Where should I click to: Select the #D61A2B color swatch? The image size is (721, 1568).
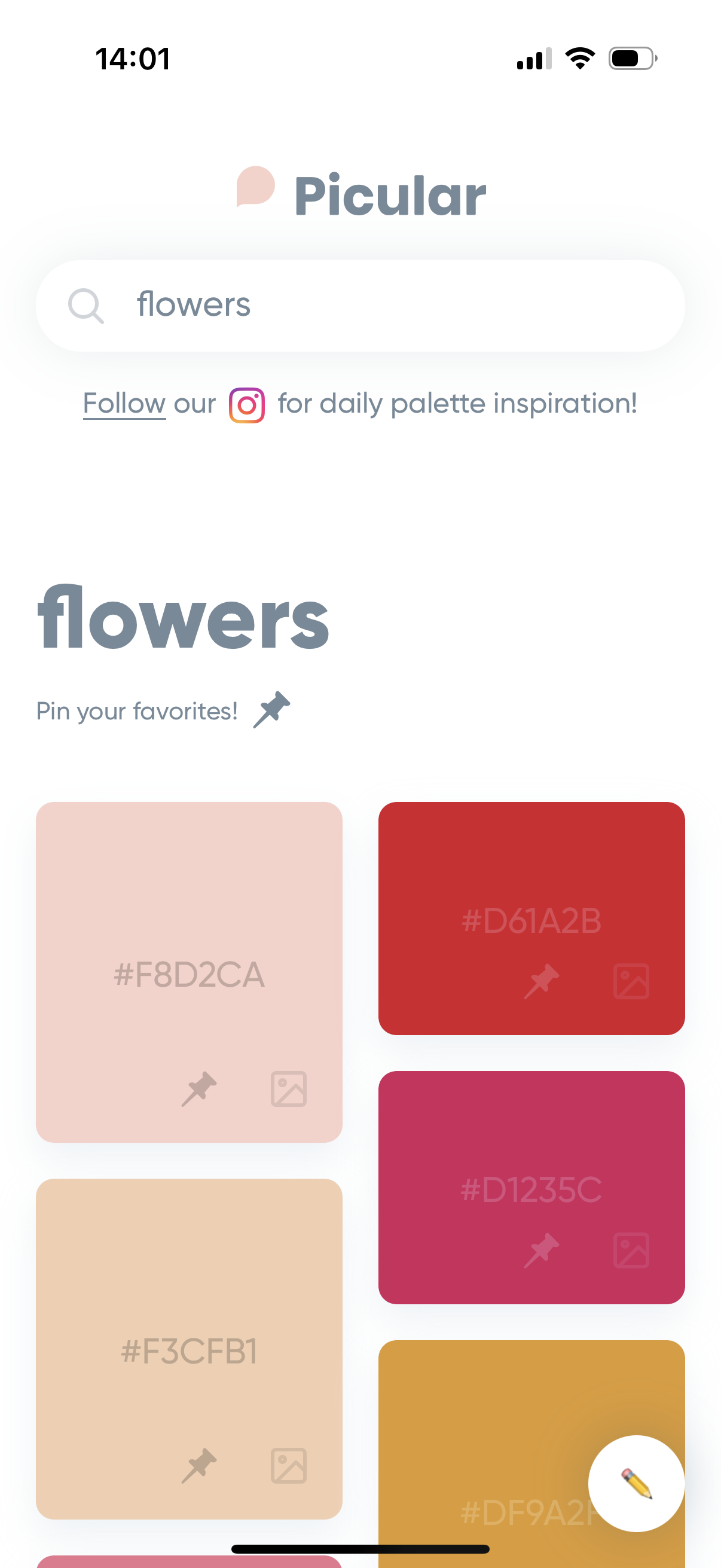click(x=531, y=918)
